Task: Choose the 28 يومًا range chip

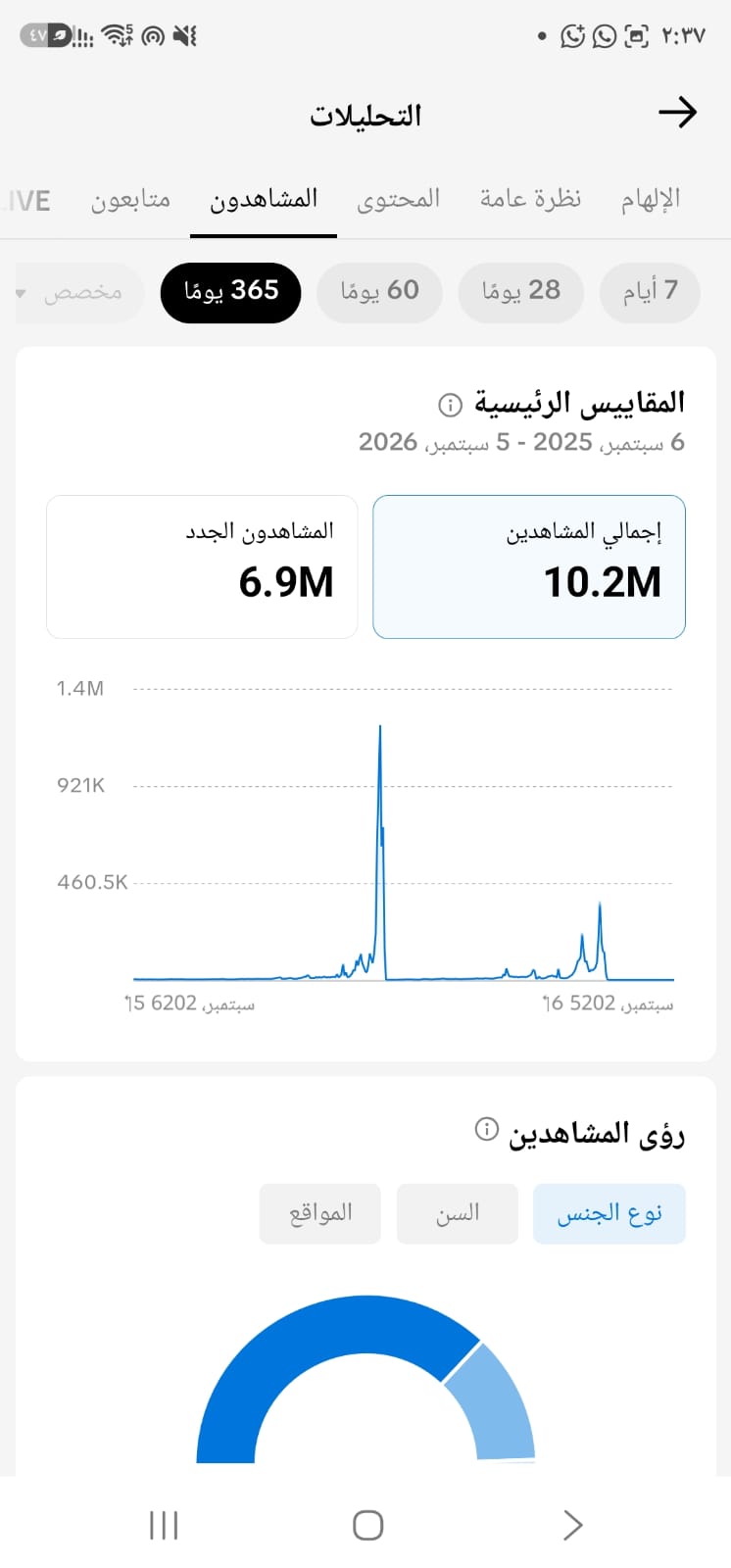Action: [x=521, y=291]
